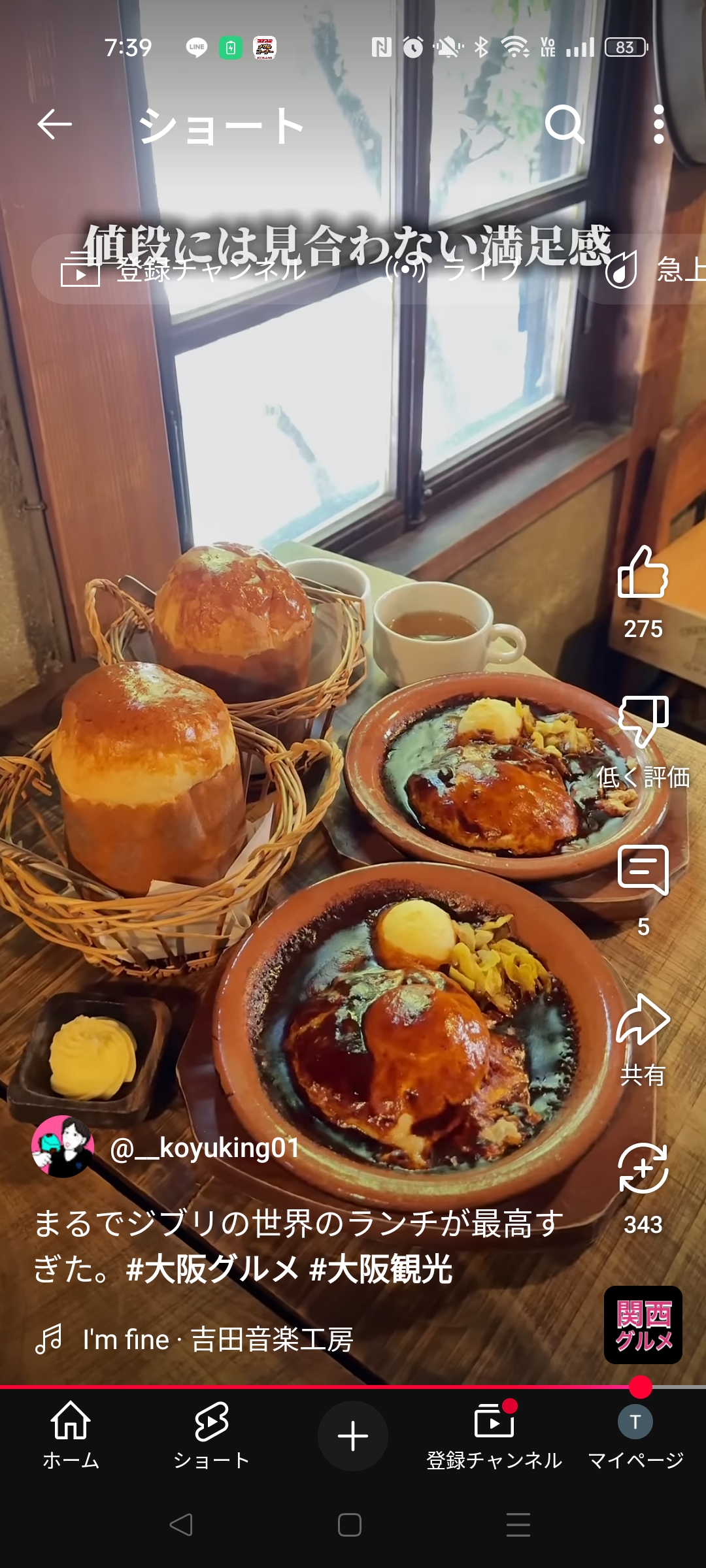This screenshot has width=706, height=1568.
Task: Open the comments on this Short
Action: pyautogui.click(x=643, y=871)
